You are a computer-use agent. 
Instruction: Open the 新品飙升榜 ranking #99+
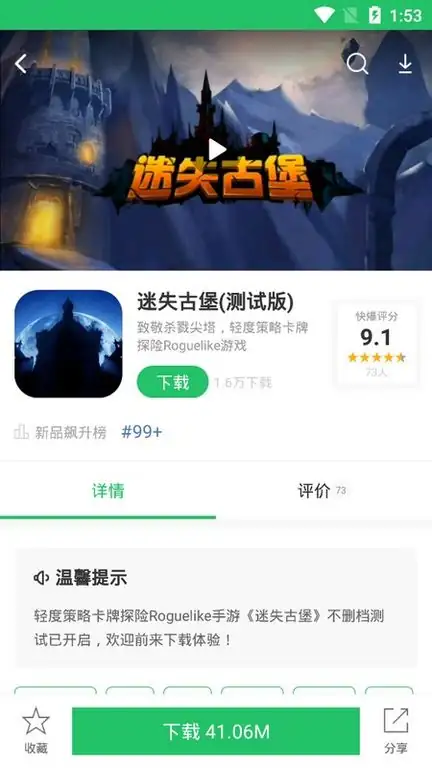[88, 432]
